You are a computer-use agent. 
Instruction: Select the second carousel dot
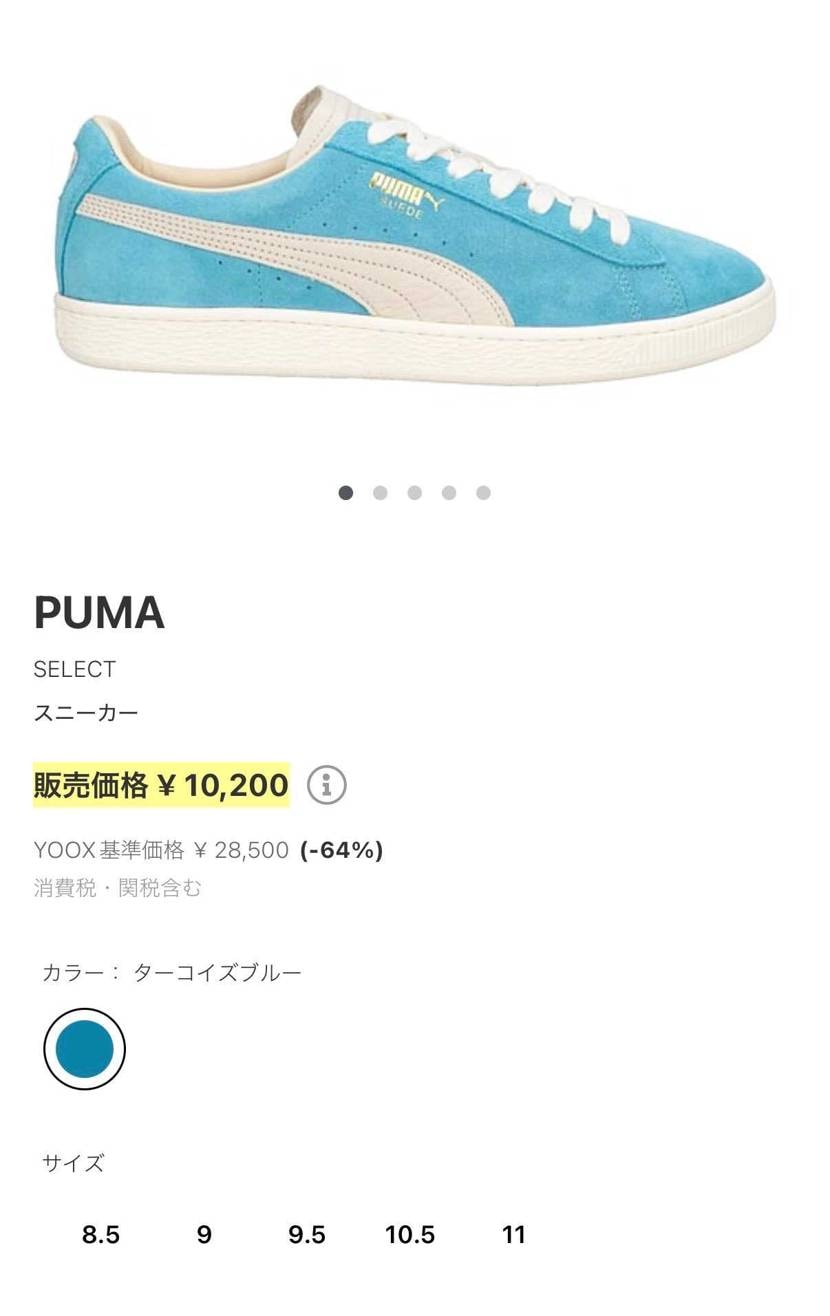380,492
